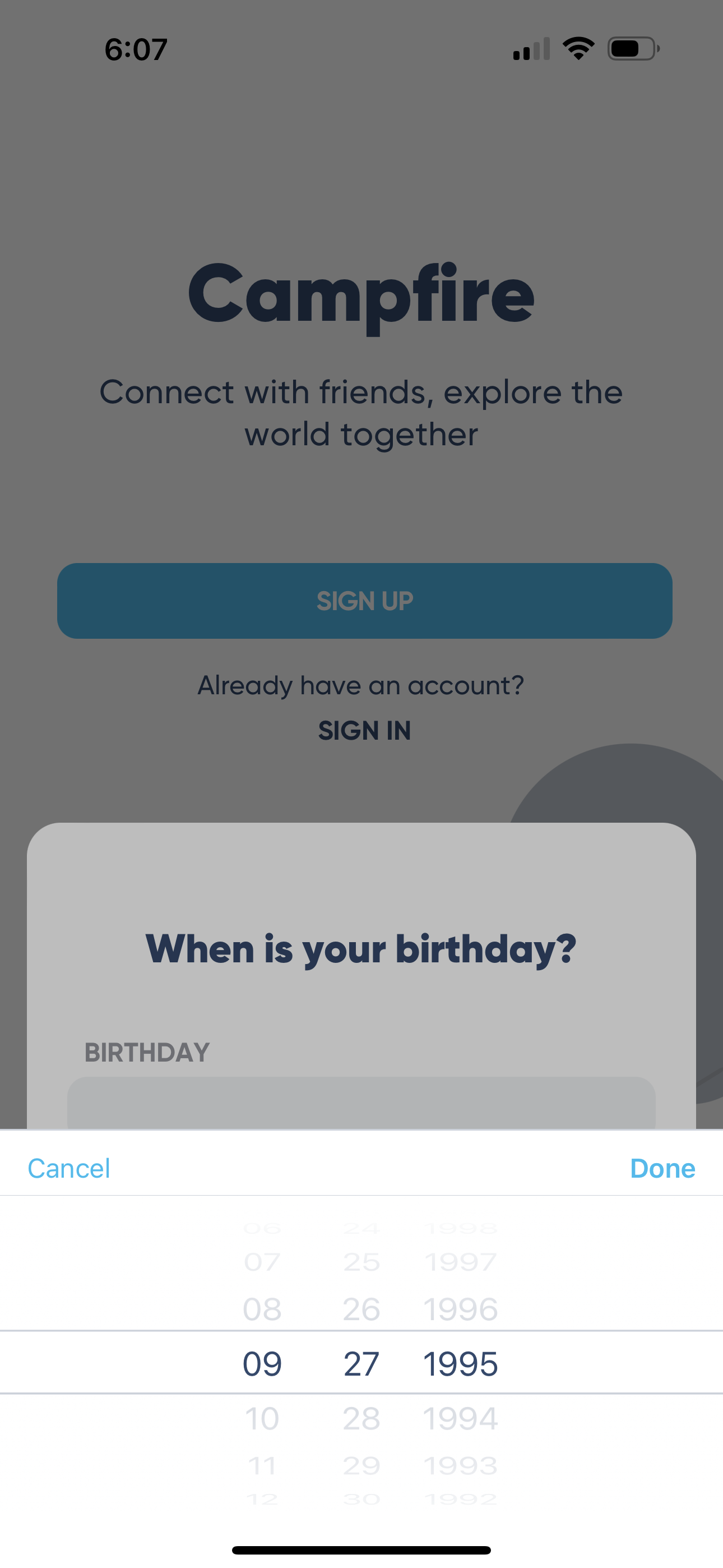
Task: Choose month 11 in the picker
Action: 262,1465
